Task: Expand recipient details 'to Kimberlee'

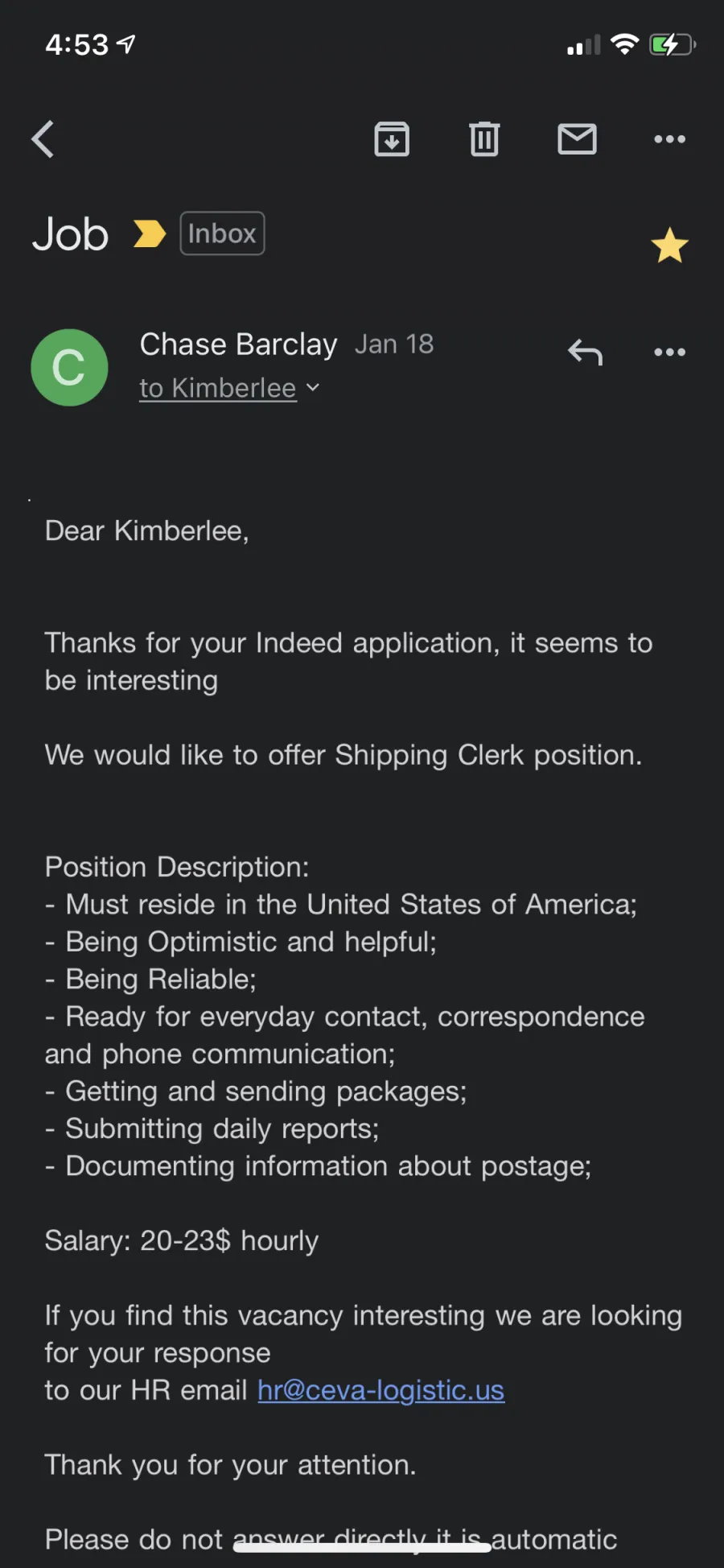Action: point(229,388)
